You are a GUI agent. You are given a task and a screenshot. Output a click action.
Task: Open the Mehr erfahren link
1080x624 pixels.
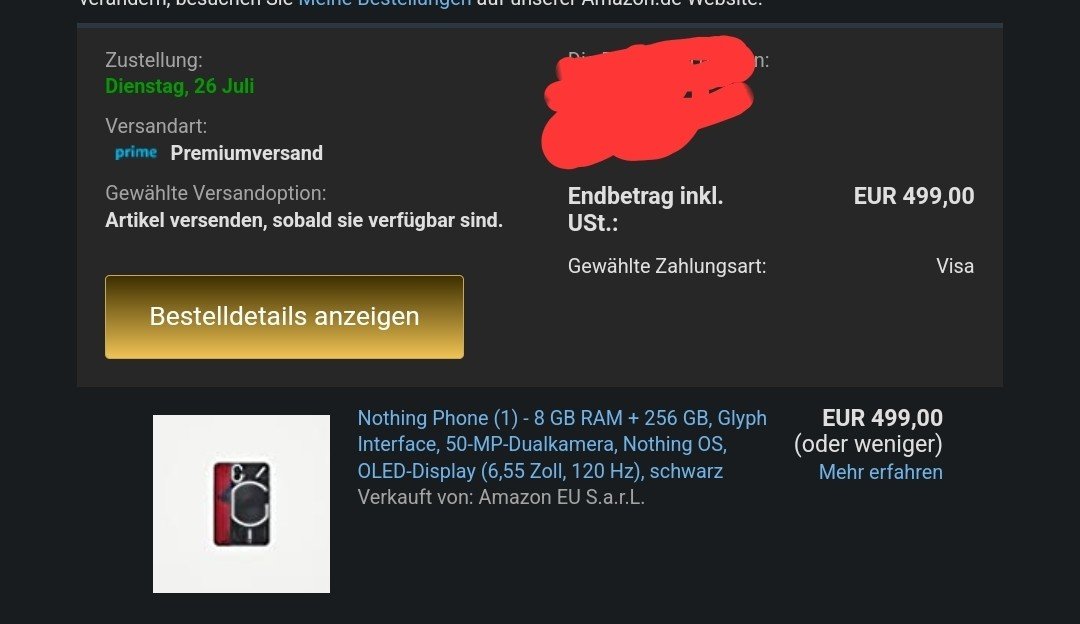[x=880, y=472]
